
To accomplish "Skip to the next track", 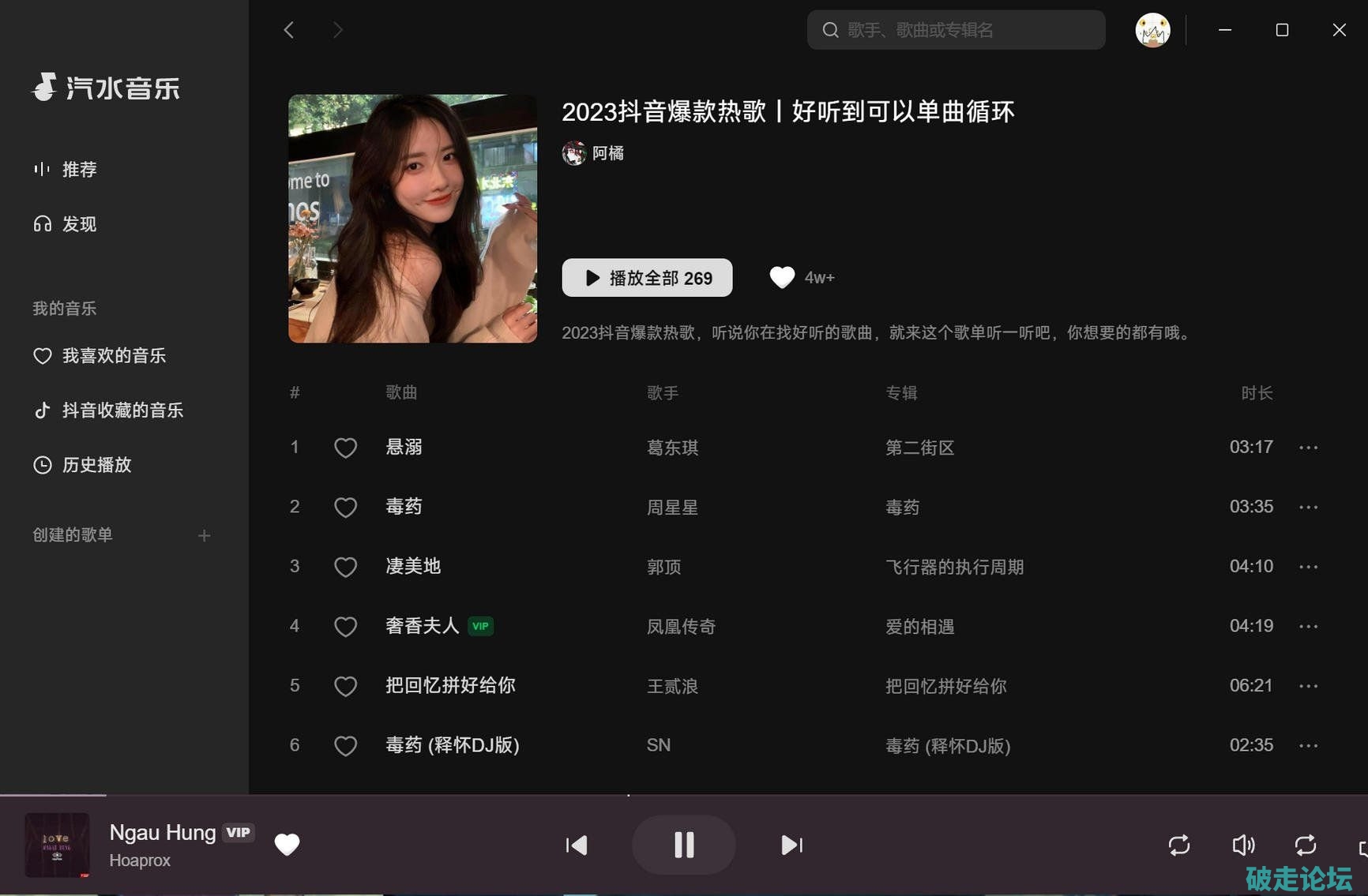I will (x=791, y=845).
